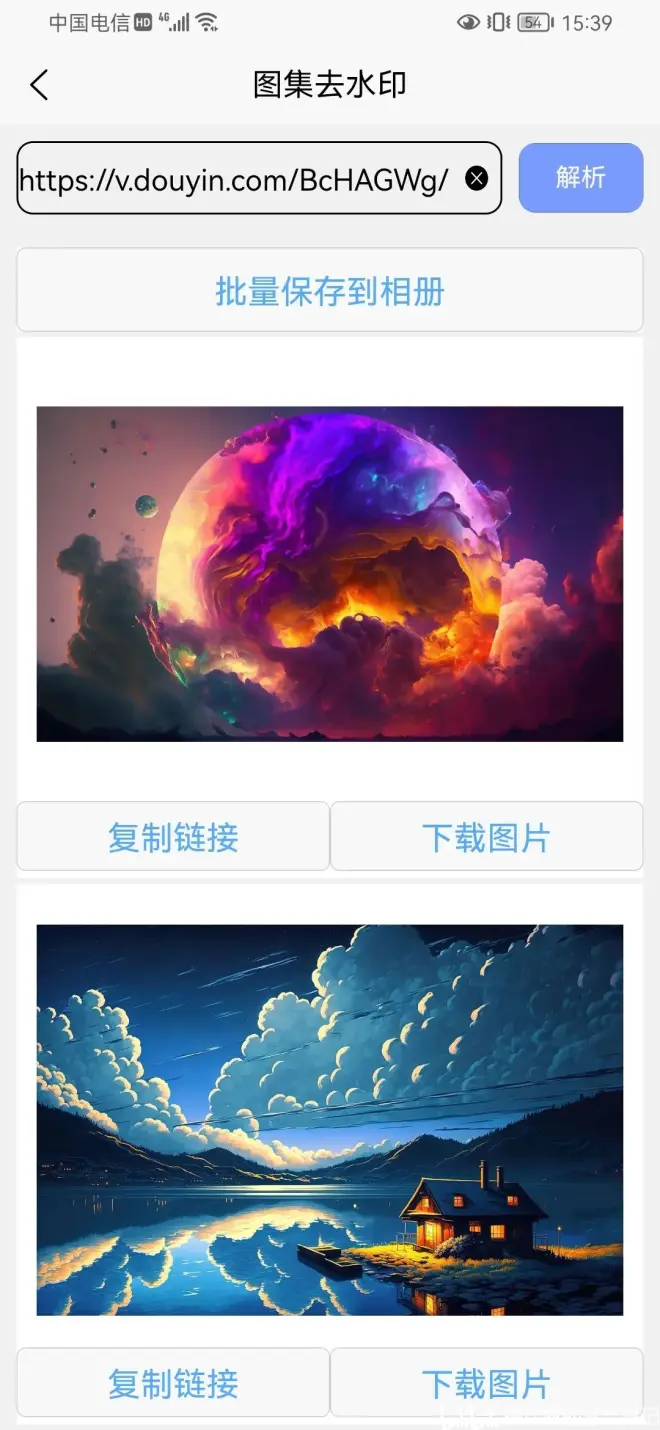Go back from 图集去水印 page
The height and width of the screenshot is (1430, 660).
(39, 85)
